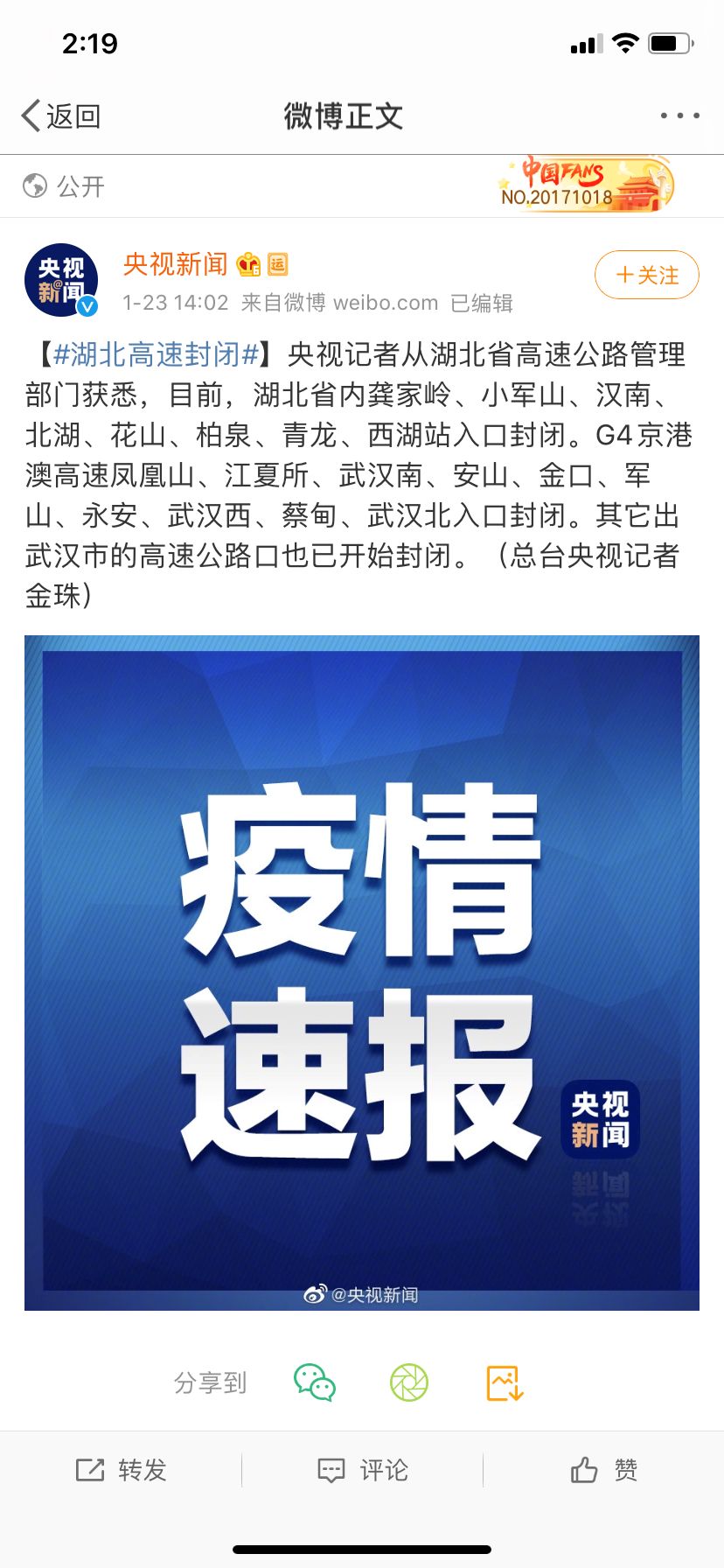Share the post to WeChat Moments
Image resolution: width=724 pixels, height=1568 pixels.
coord(409,1382)
